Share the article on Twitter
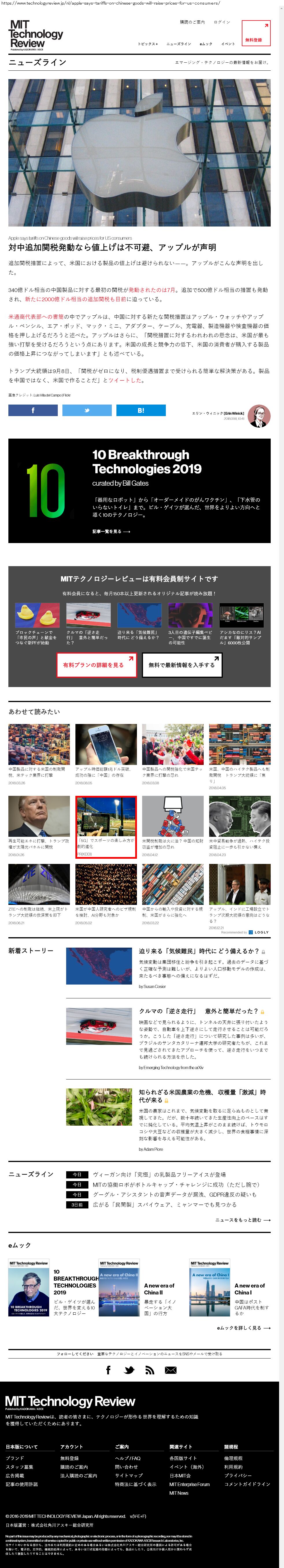 tap(87, 410)
